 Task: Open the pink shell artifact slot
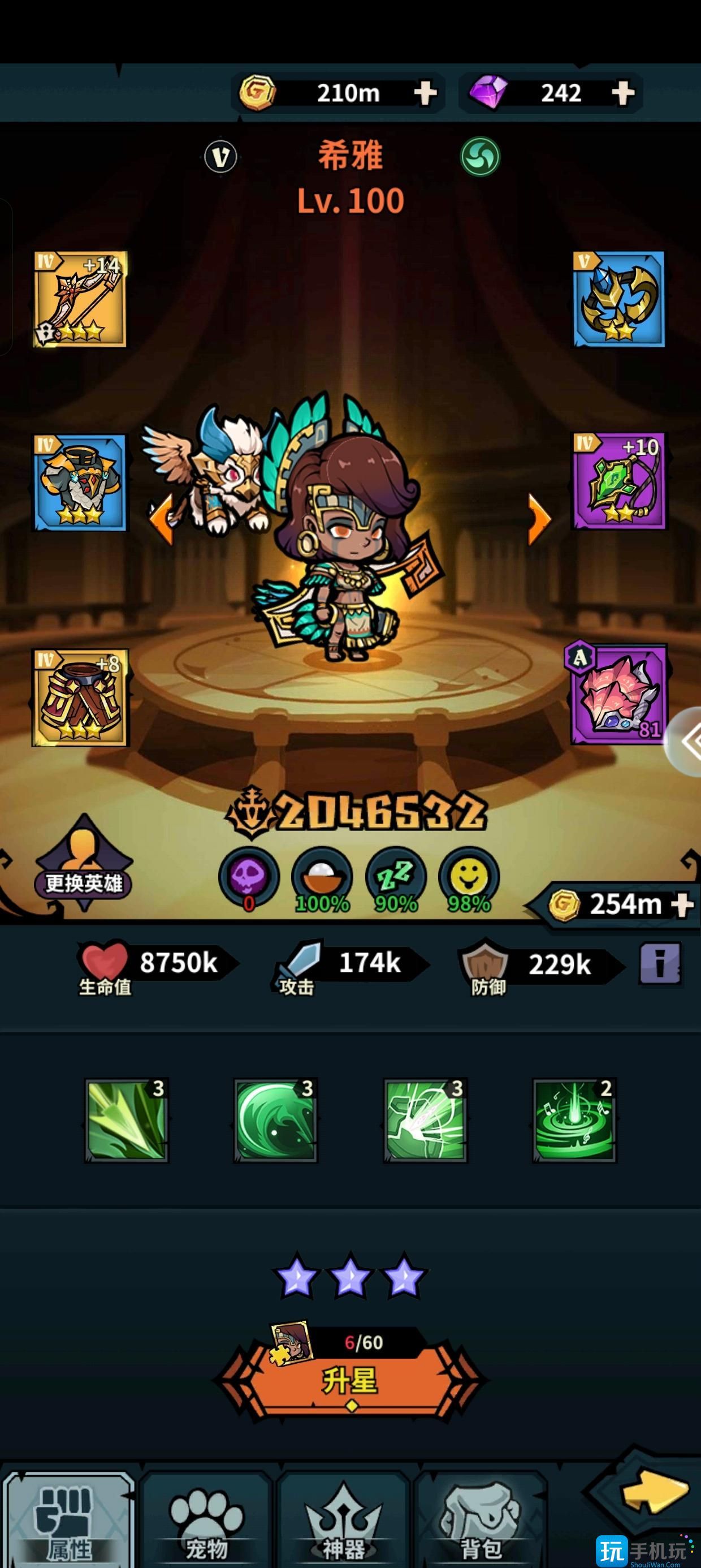point(618,694)
